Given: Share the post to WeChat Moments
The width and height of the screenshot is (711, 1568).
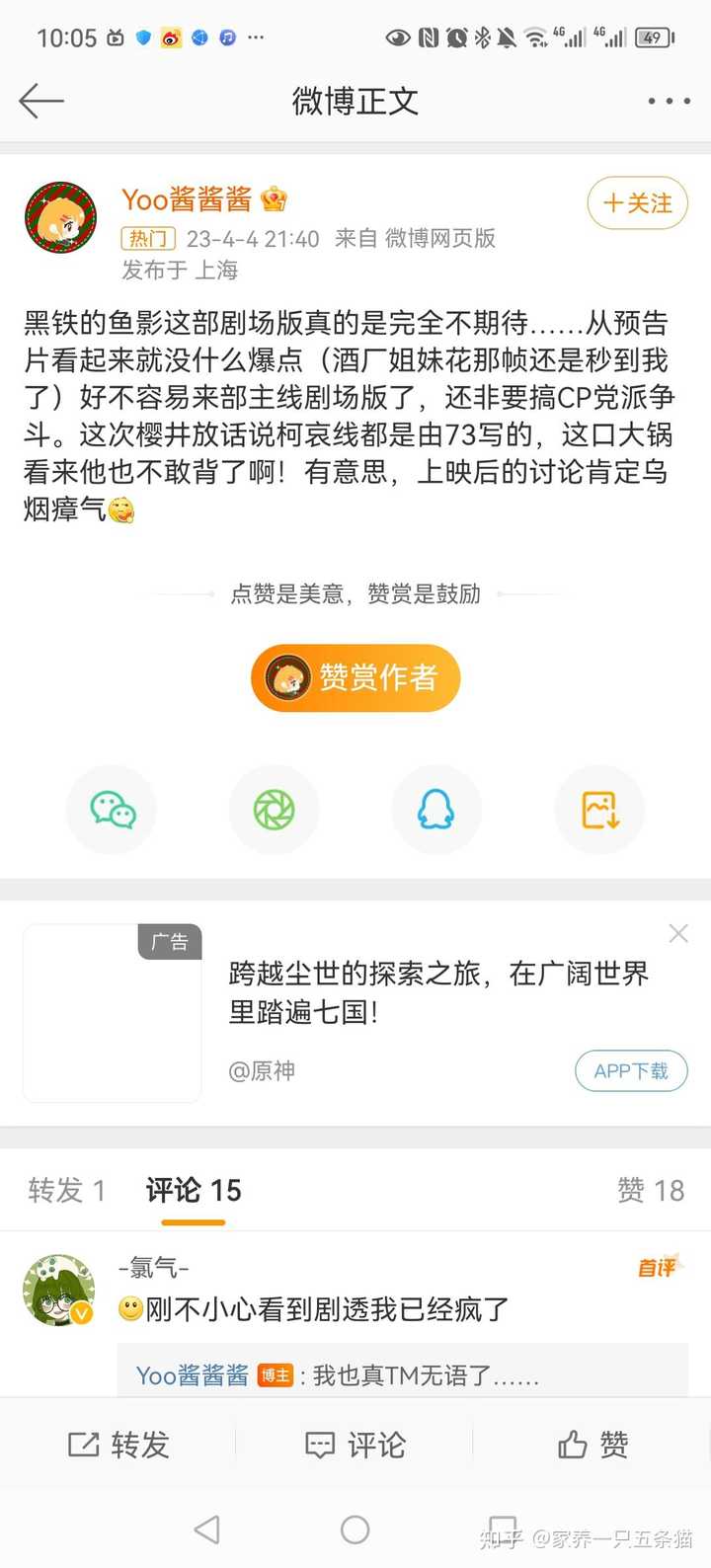Looking at the screenshot, I should tap(275, 811).
